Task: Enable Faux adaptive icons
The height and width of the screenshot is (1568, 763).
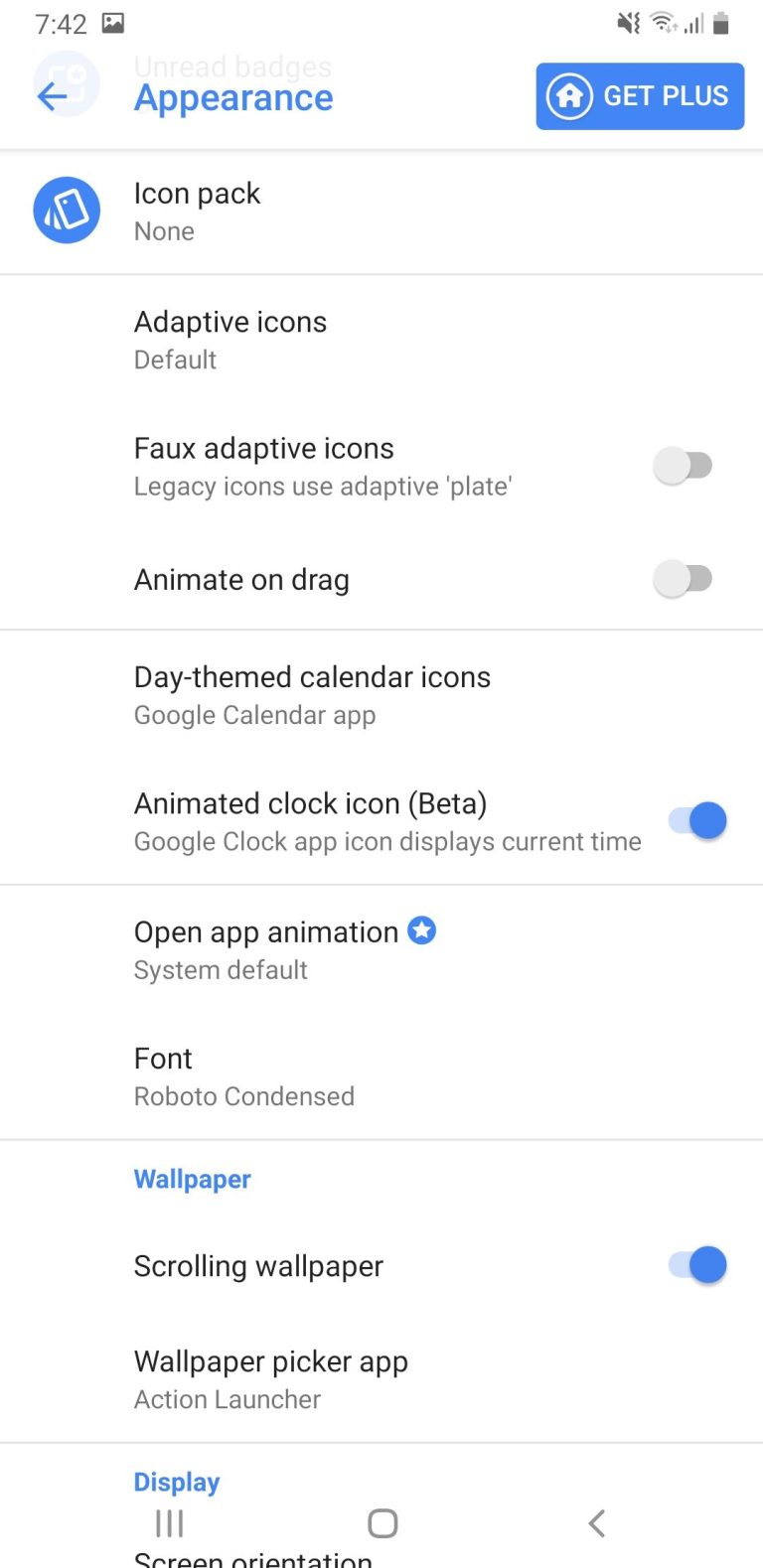Action: (685, 465)
